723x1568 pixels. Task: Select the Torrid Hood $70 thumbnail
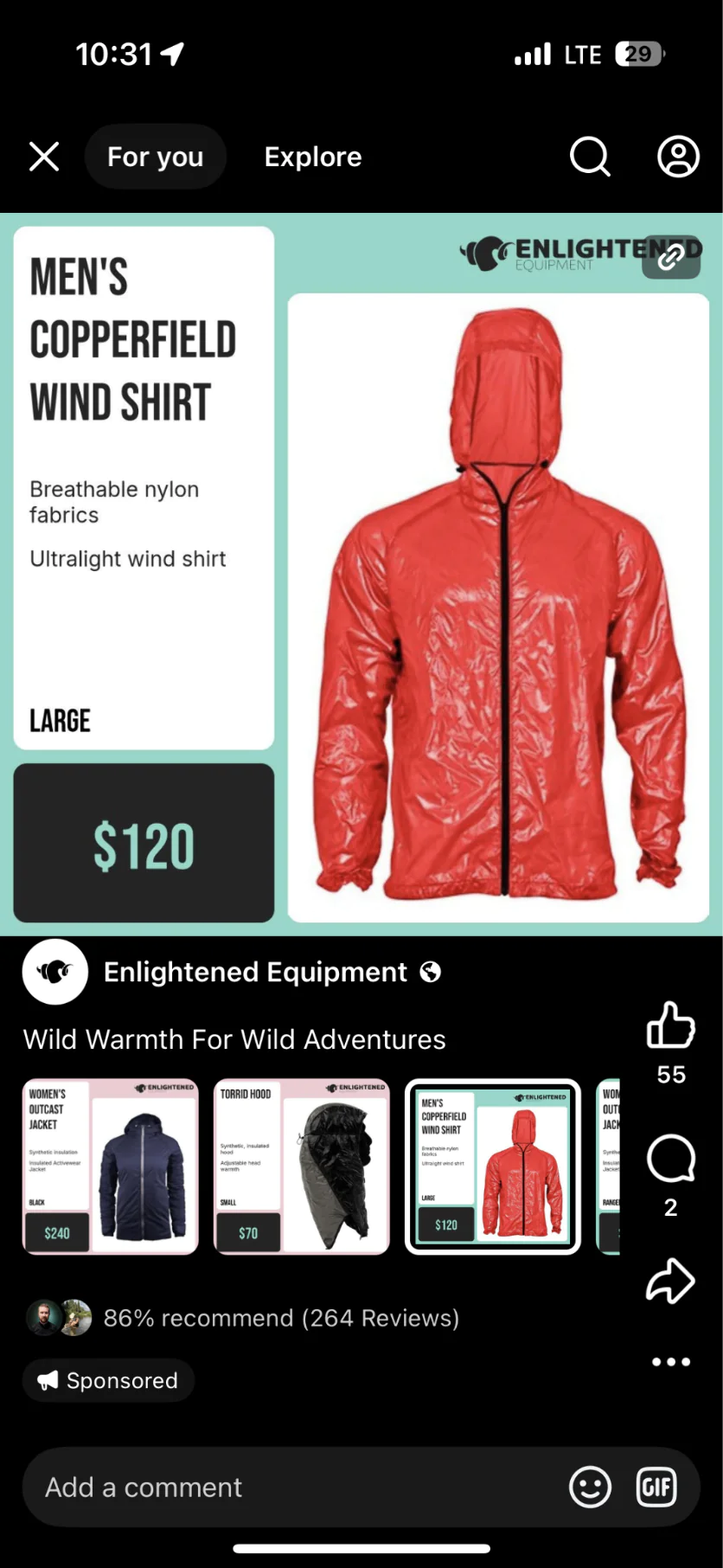pyautogui.click(x=301, y=1166)
